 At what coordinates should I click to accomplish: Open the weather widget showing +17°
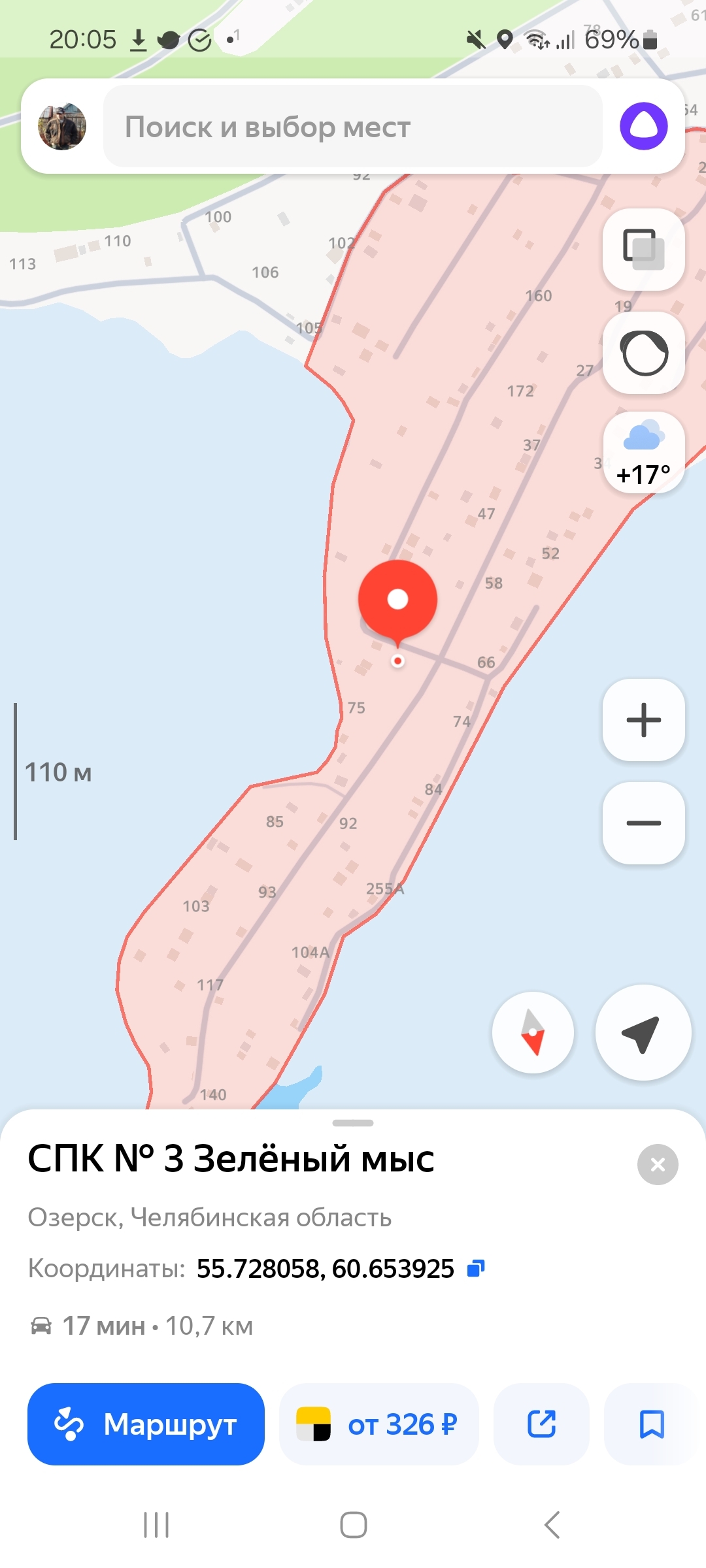pyautogui.click(x=643, y=452)
